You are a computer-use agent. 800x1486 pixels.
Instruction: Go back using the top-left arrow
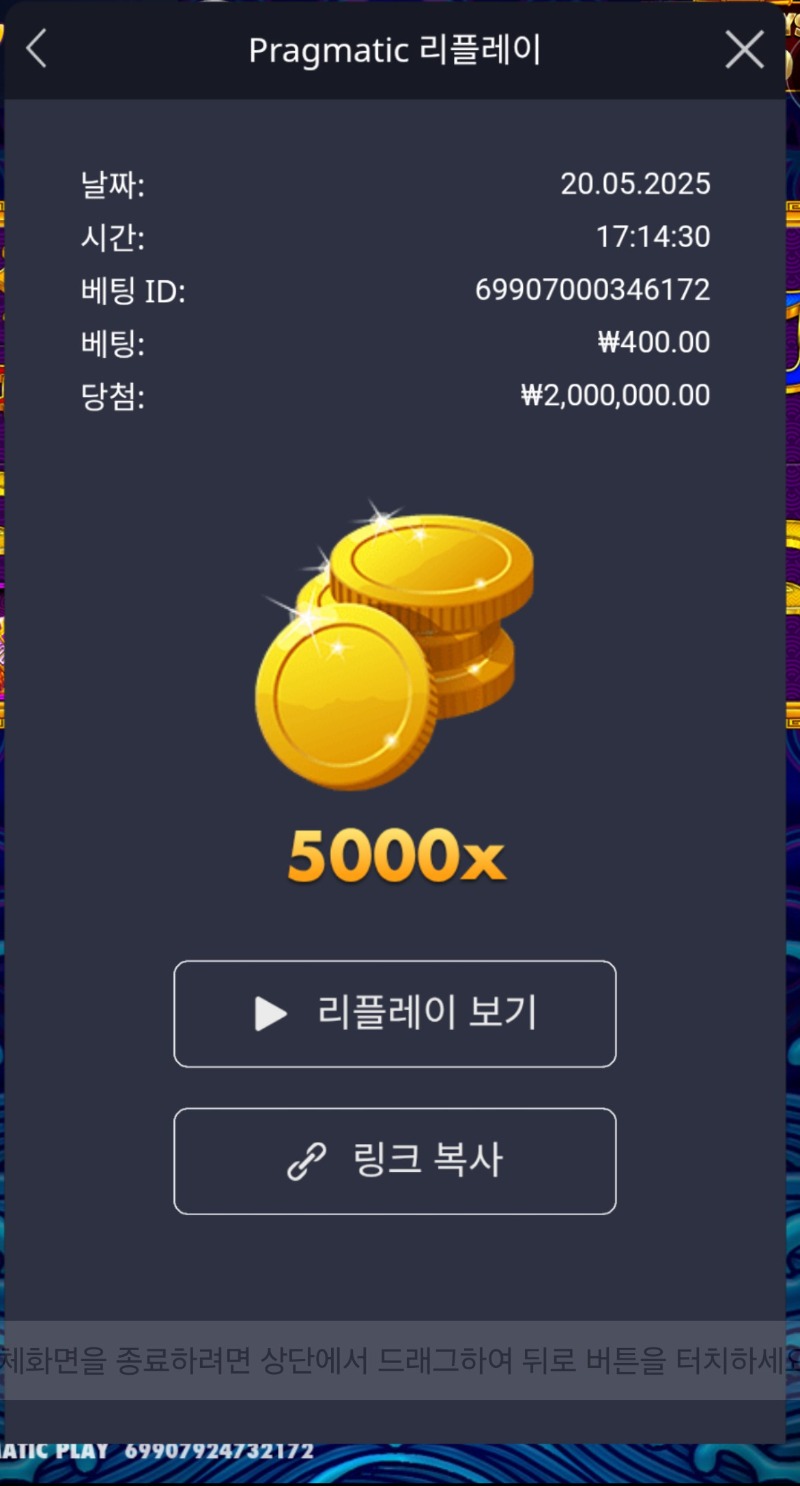37,49
